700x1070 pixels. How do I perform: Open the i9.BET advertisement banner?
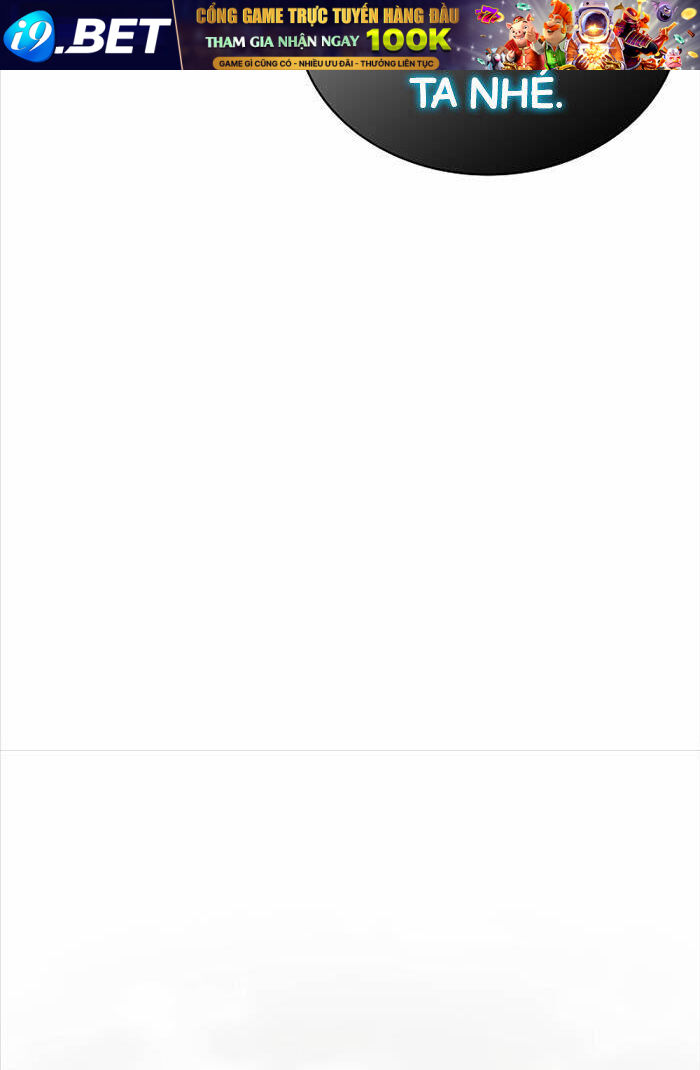tap(350, 35)
